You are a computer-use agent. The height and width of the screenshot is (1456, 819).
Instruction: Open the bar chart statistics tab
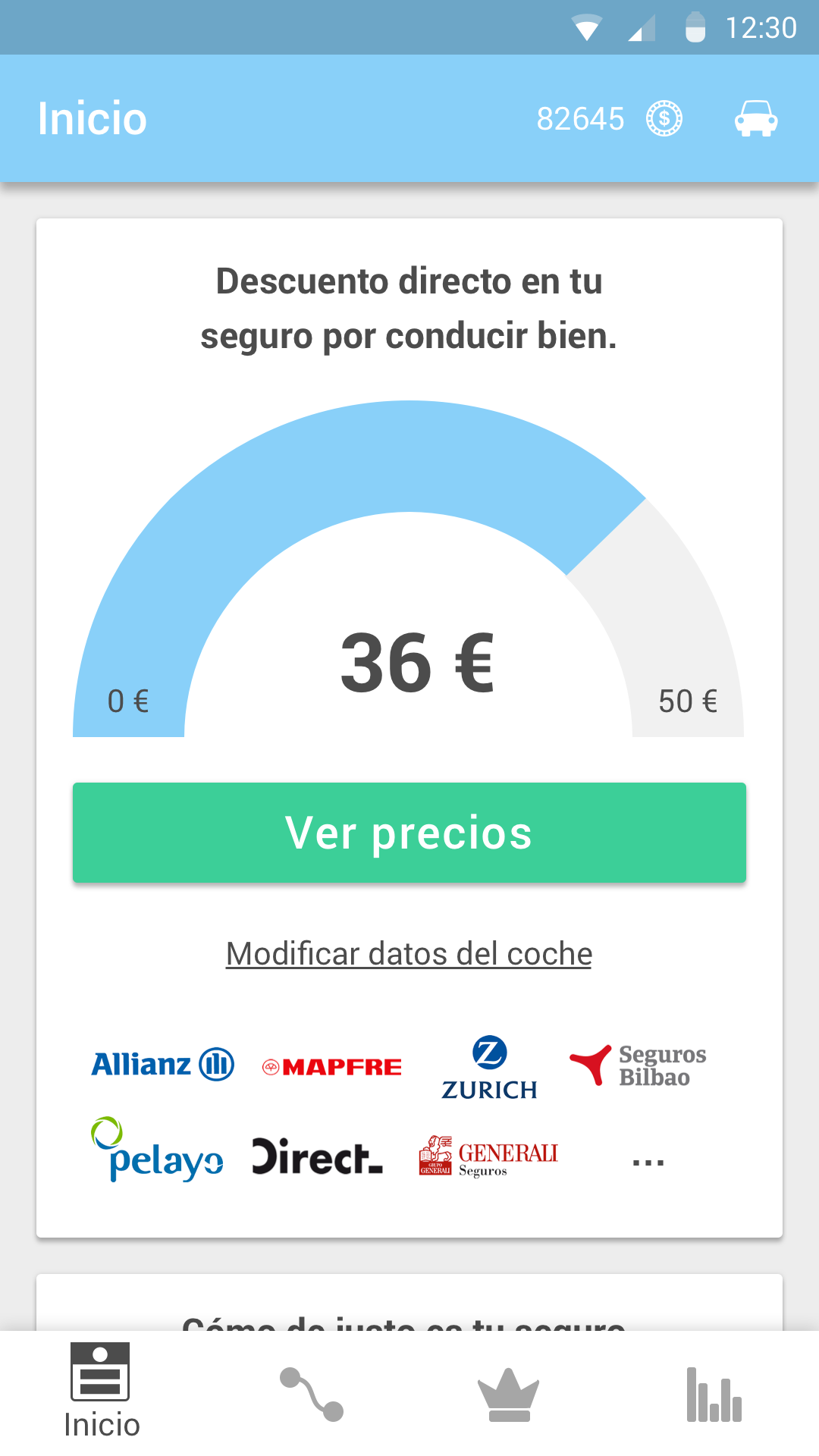coord(714,1394)
